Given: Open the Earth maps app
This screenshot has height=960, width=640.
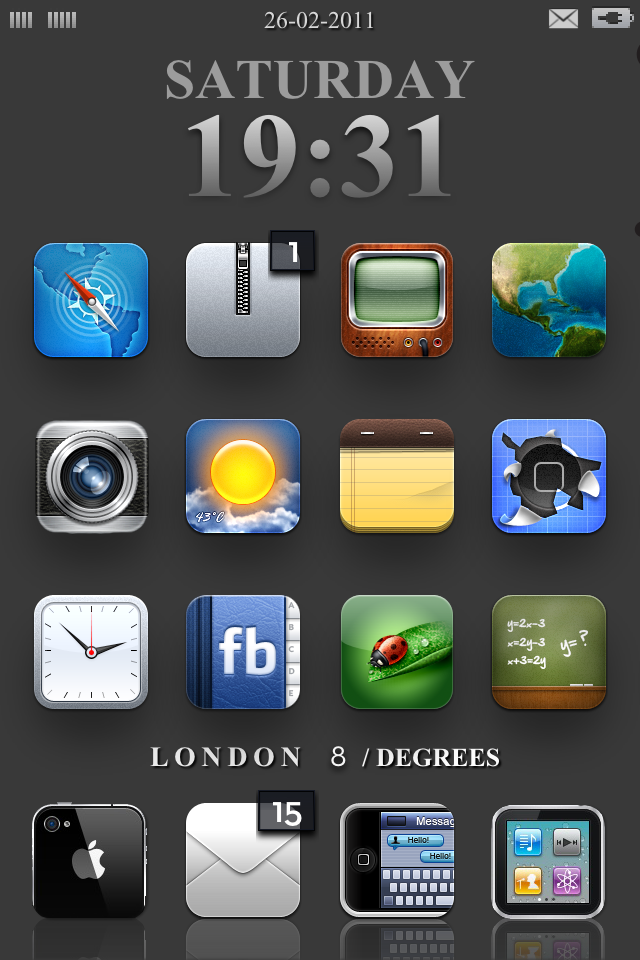Looking at the screenshot, I should (x=549, y=300).
